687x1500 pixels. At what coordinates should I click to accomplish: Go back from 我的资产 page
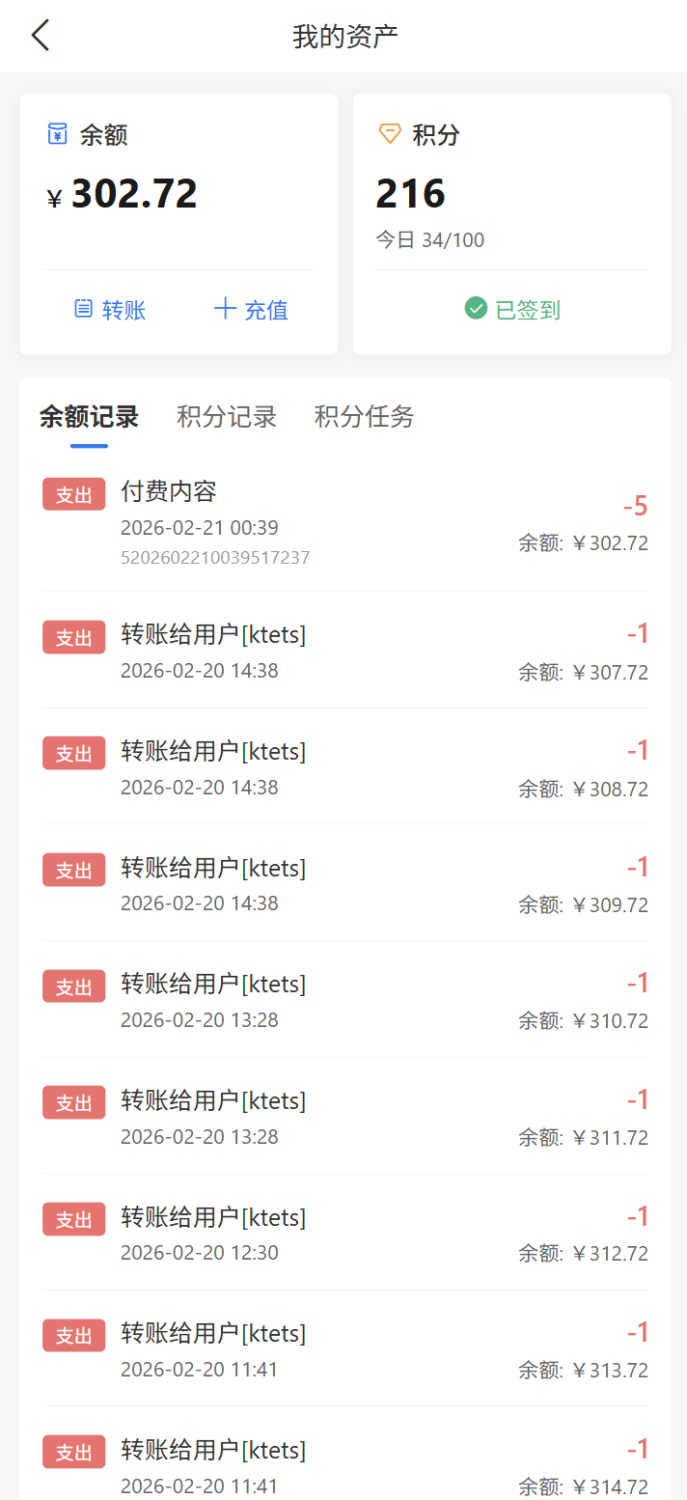40,36
